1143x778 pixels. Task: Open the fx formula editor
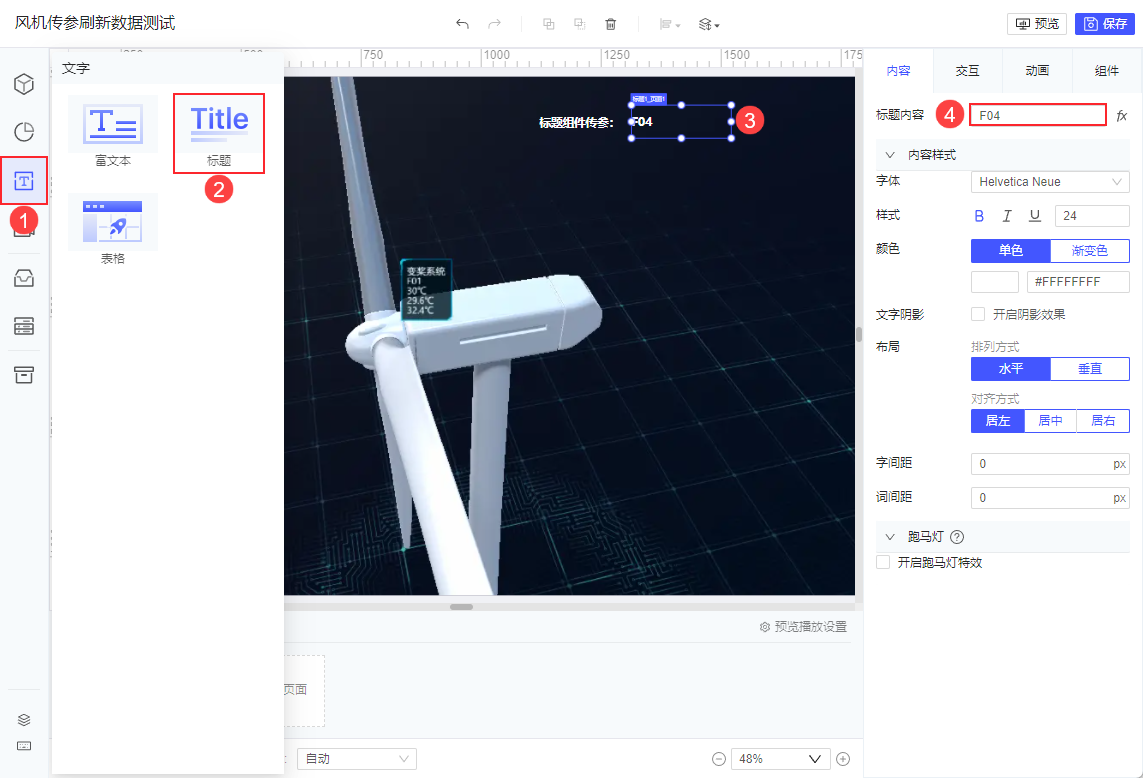pyautogui.click(x=1122, y=116)
